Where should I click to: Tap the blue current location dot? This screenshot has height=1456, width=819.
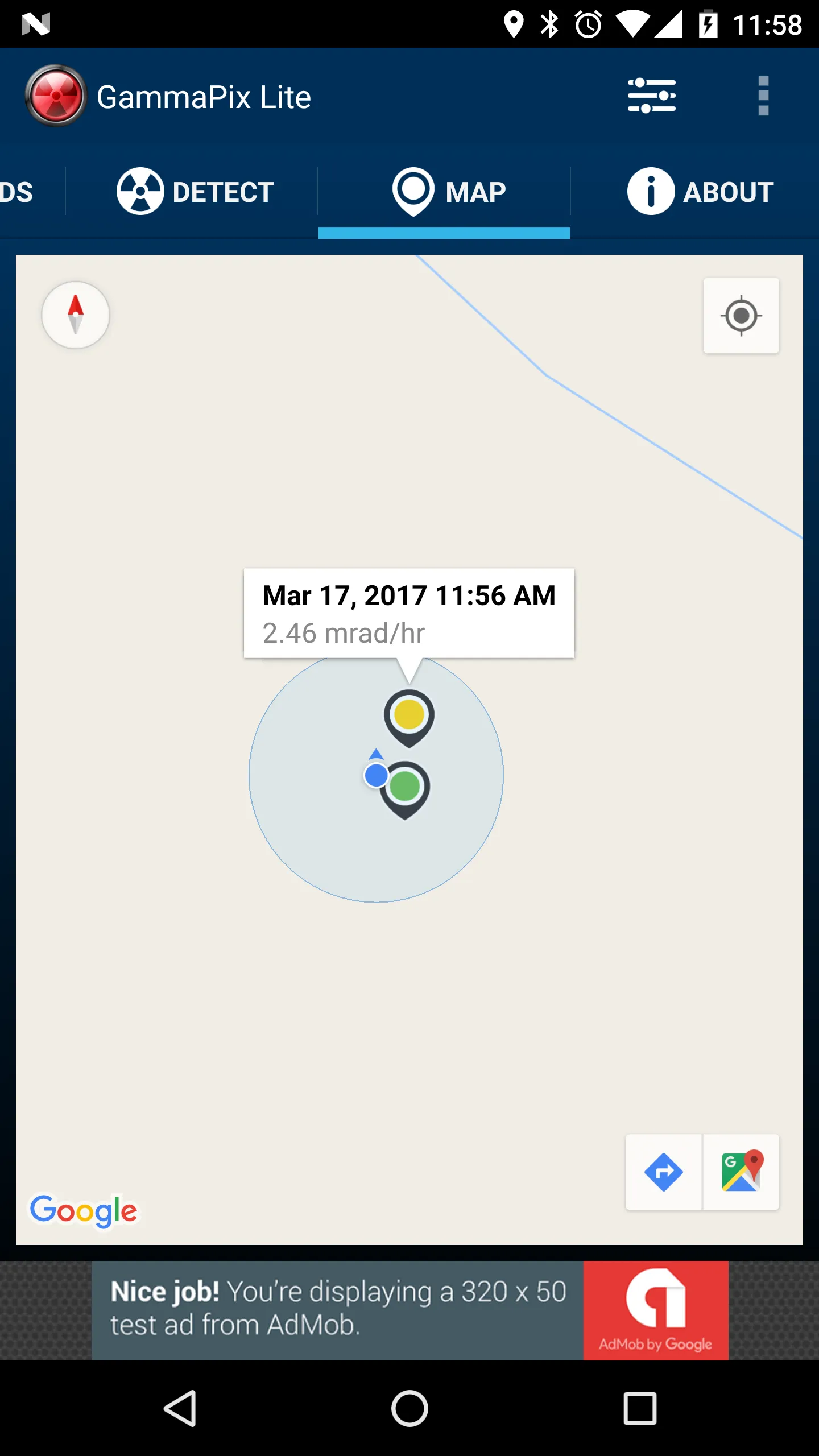point(375,775)
